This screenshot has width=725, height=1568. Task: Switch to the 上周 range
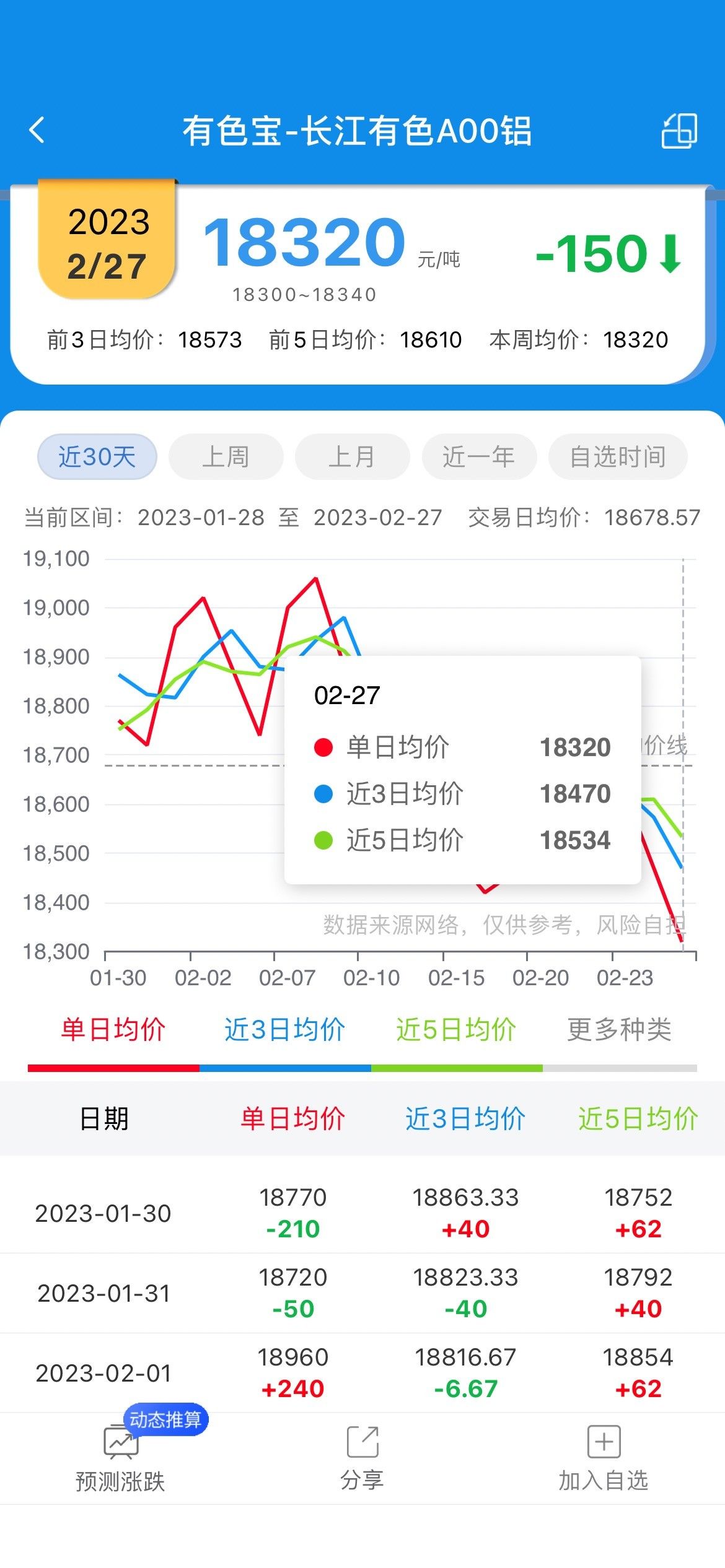click(226, 457)
